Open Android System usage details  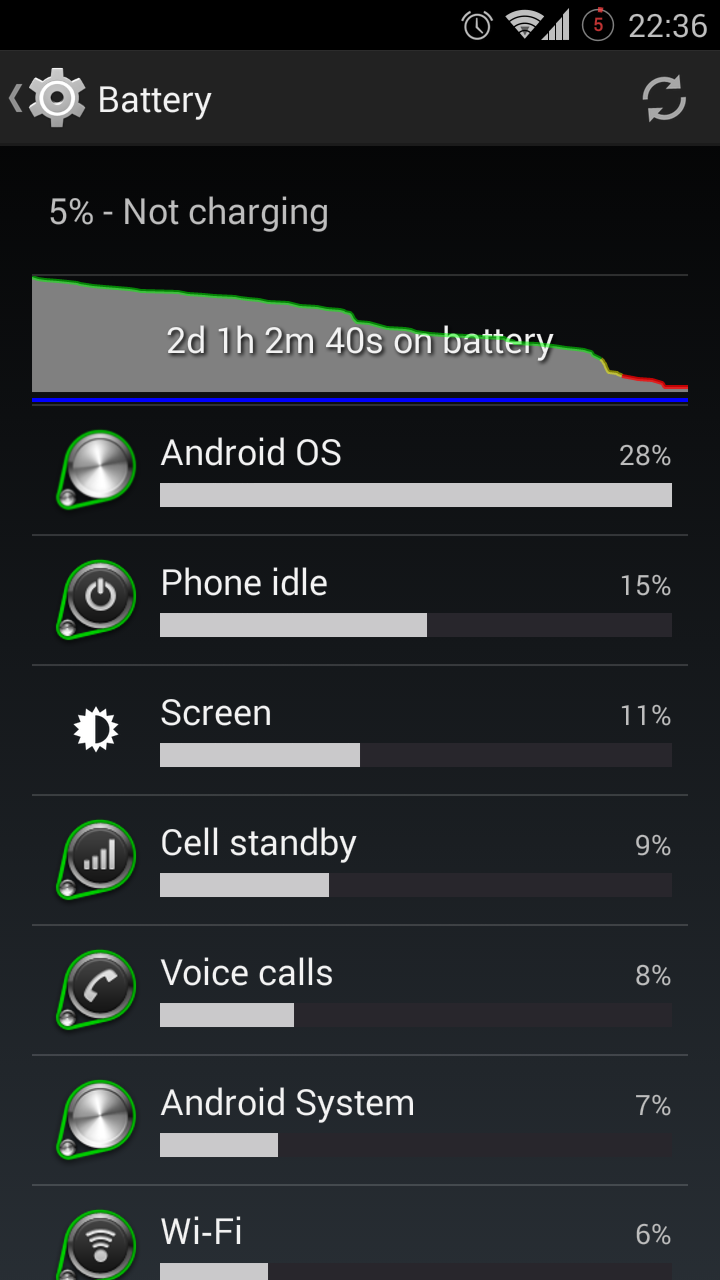[360, 1120]
